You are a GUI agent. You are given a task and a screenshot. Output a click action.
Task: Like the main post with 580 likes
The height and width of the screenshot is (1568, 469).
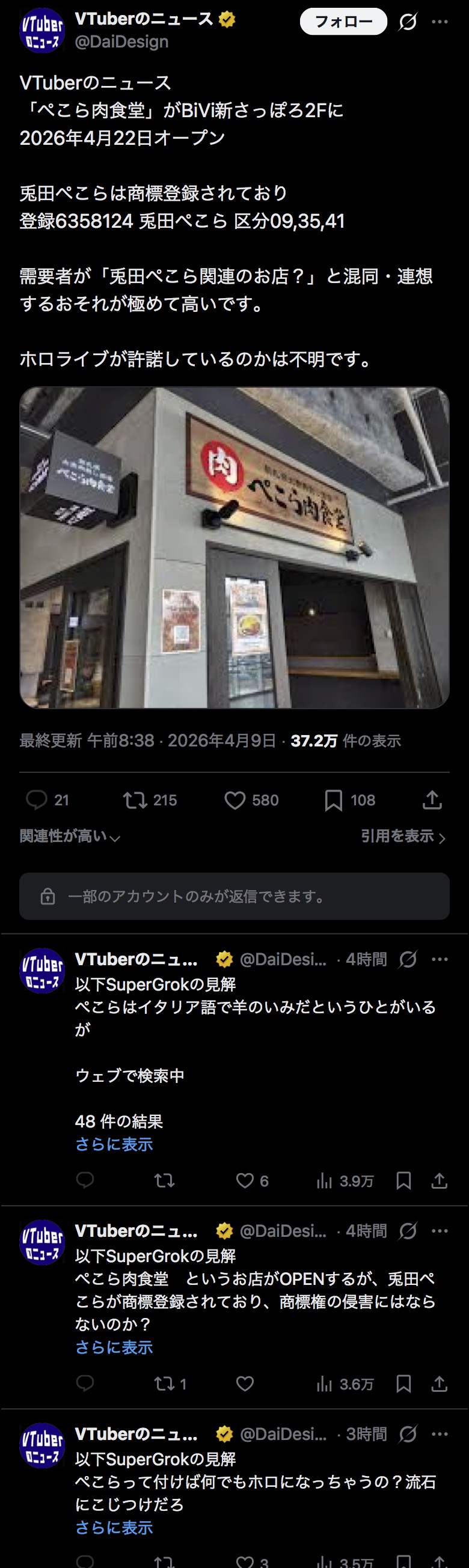(x=235, y=800)
